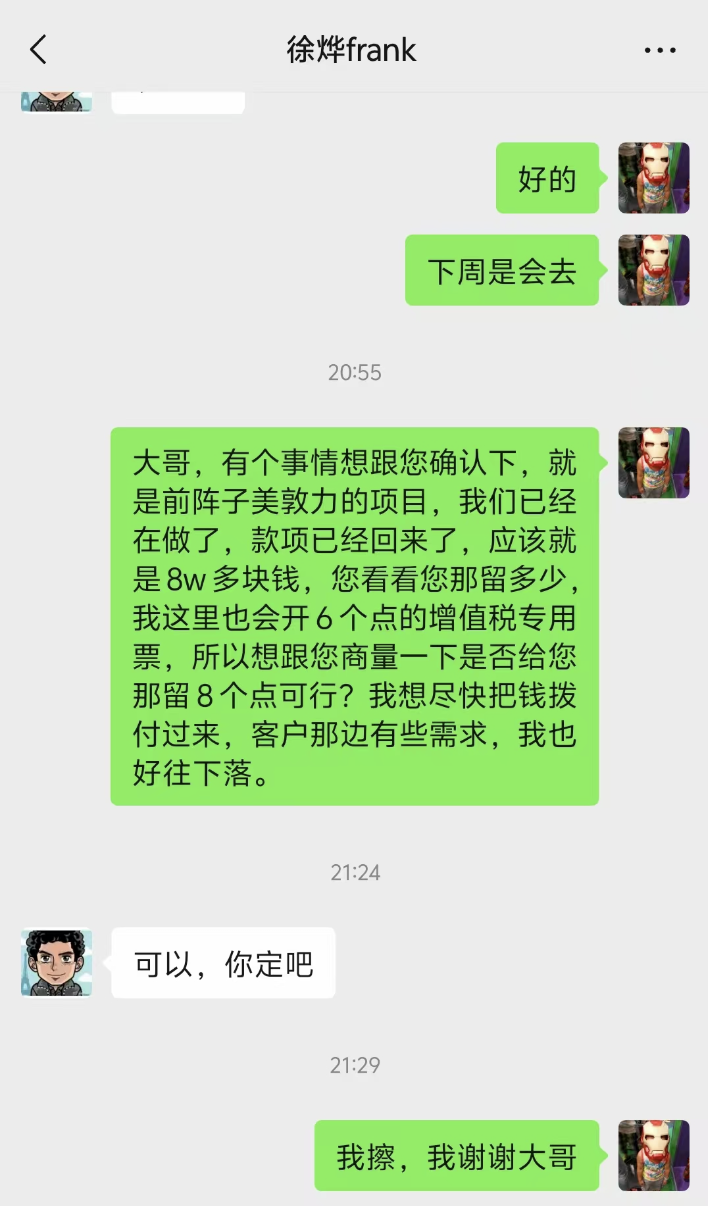Open the three-dot chat info menu
The image size is (708, 1206).
(x=660, y=50)
